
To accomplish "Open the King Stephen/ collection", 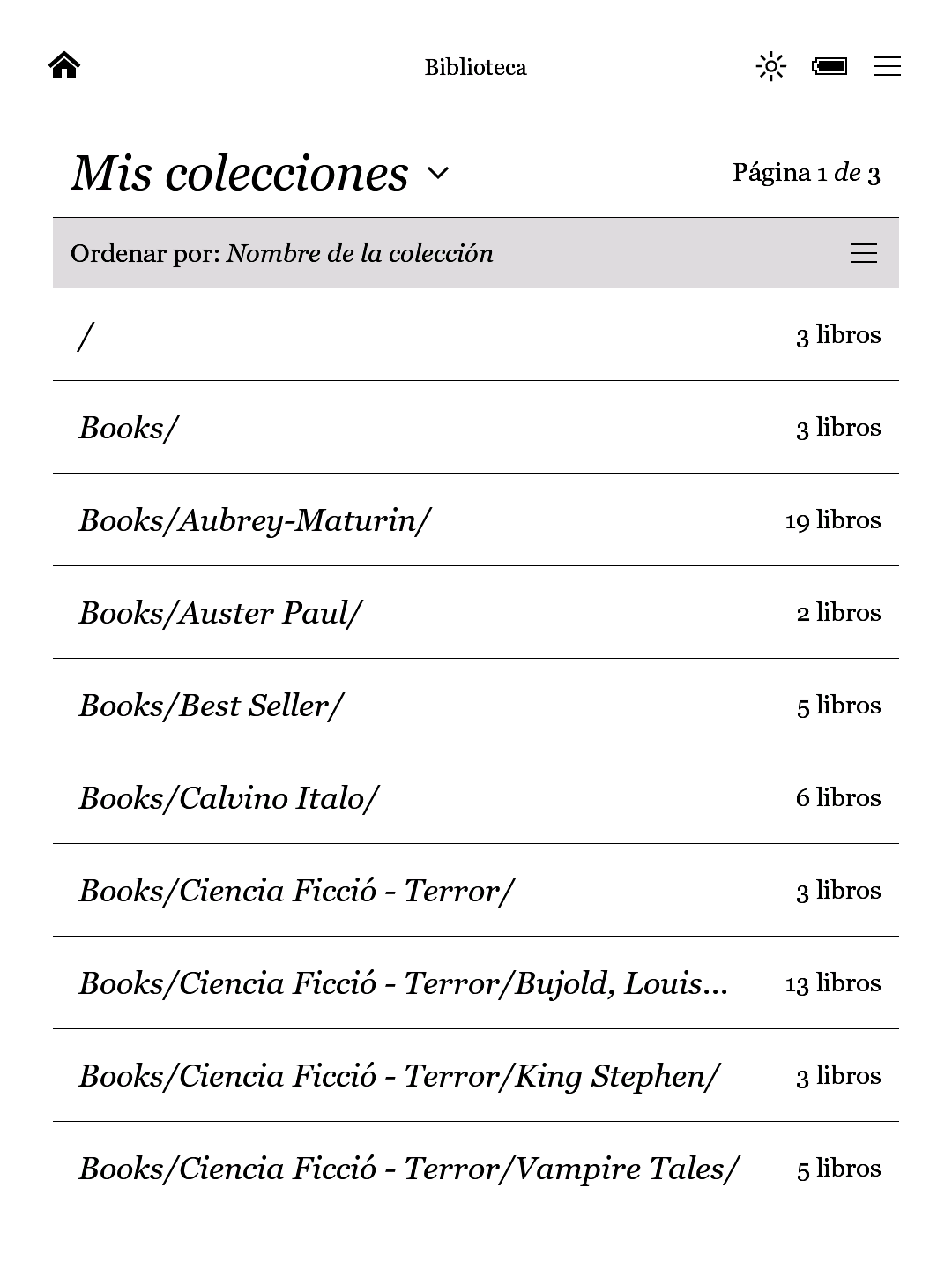I will click(476, 1076).
